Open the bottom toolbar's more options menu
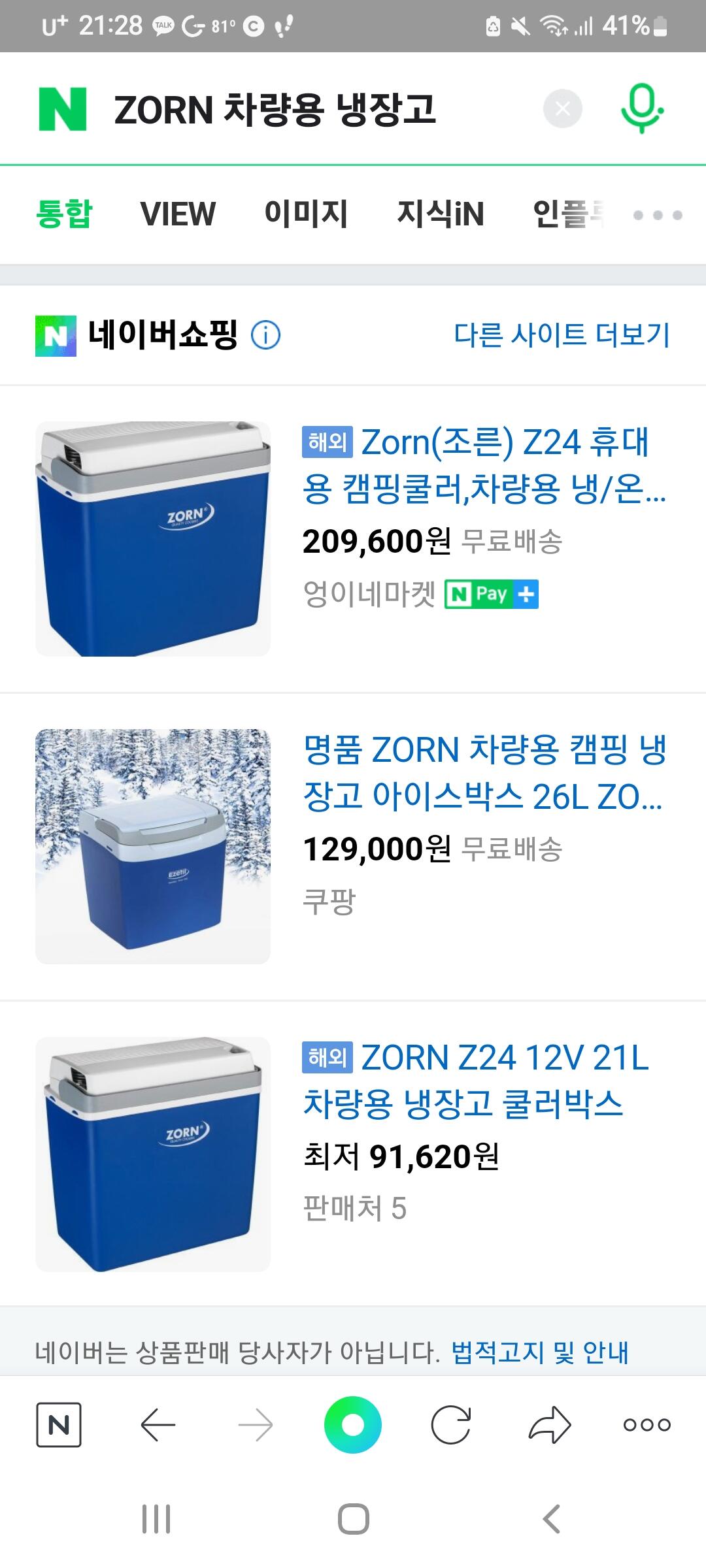Image resolution: width=706 pixels, height=1568 pixels. tap(647, 1425)
